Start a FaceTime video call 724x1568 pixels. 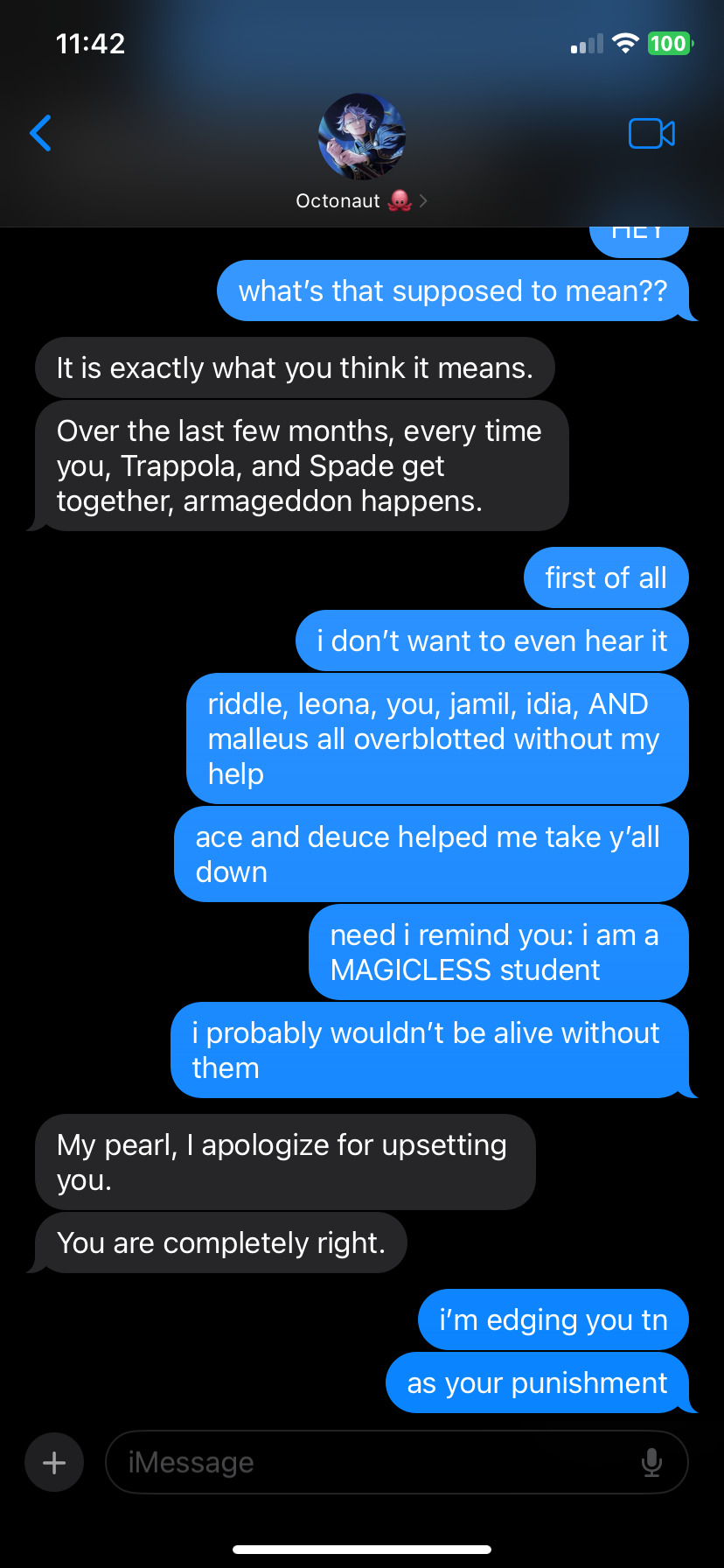pos(651,134)
